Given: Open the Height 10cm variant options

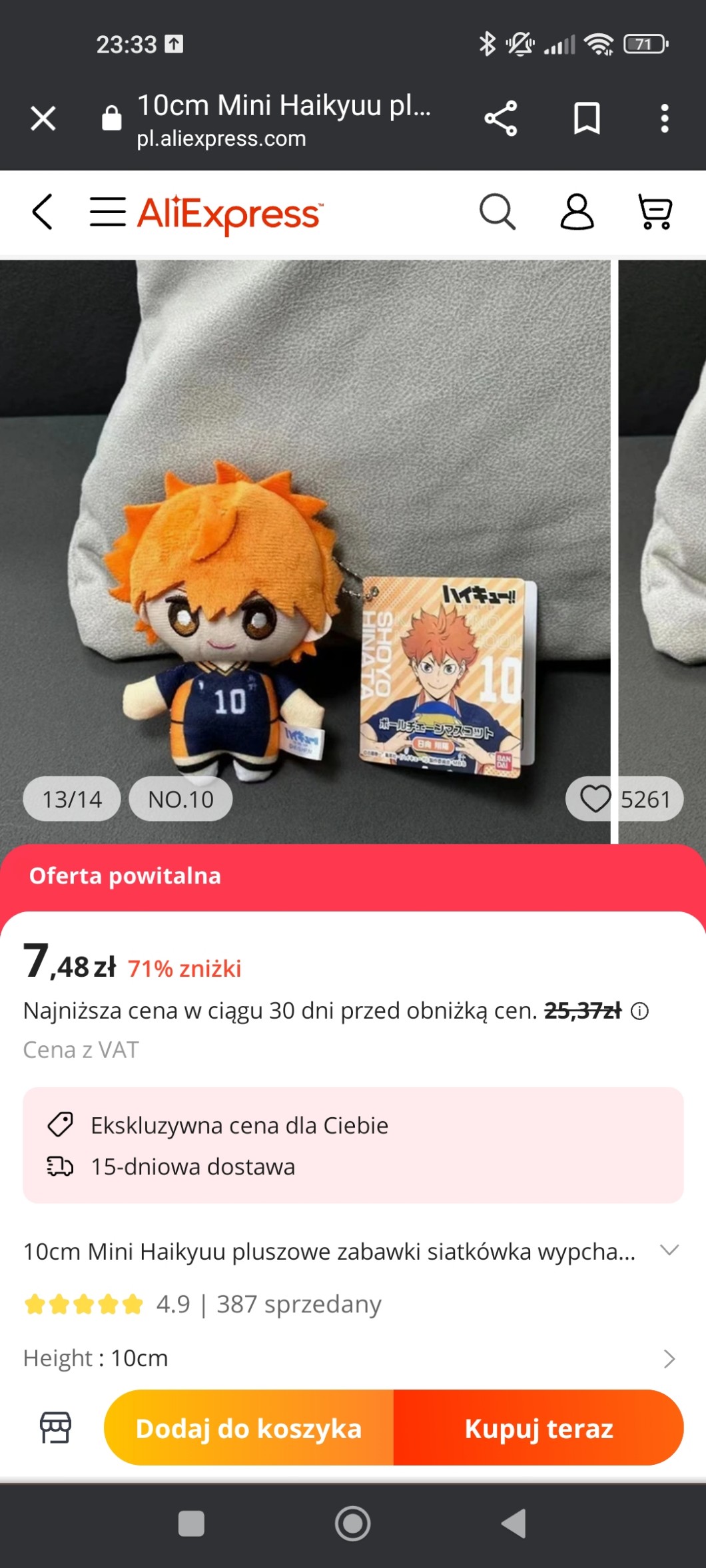Looking at the screenshot, I should point(669,1359).
